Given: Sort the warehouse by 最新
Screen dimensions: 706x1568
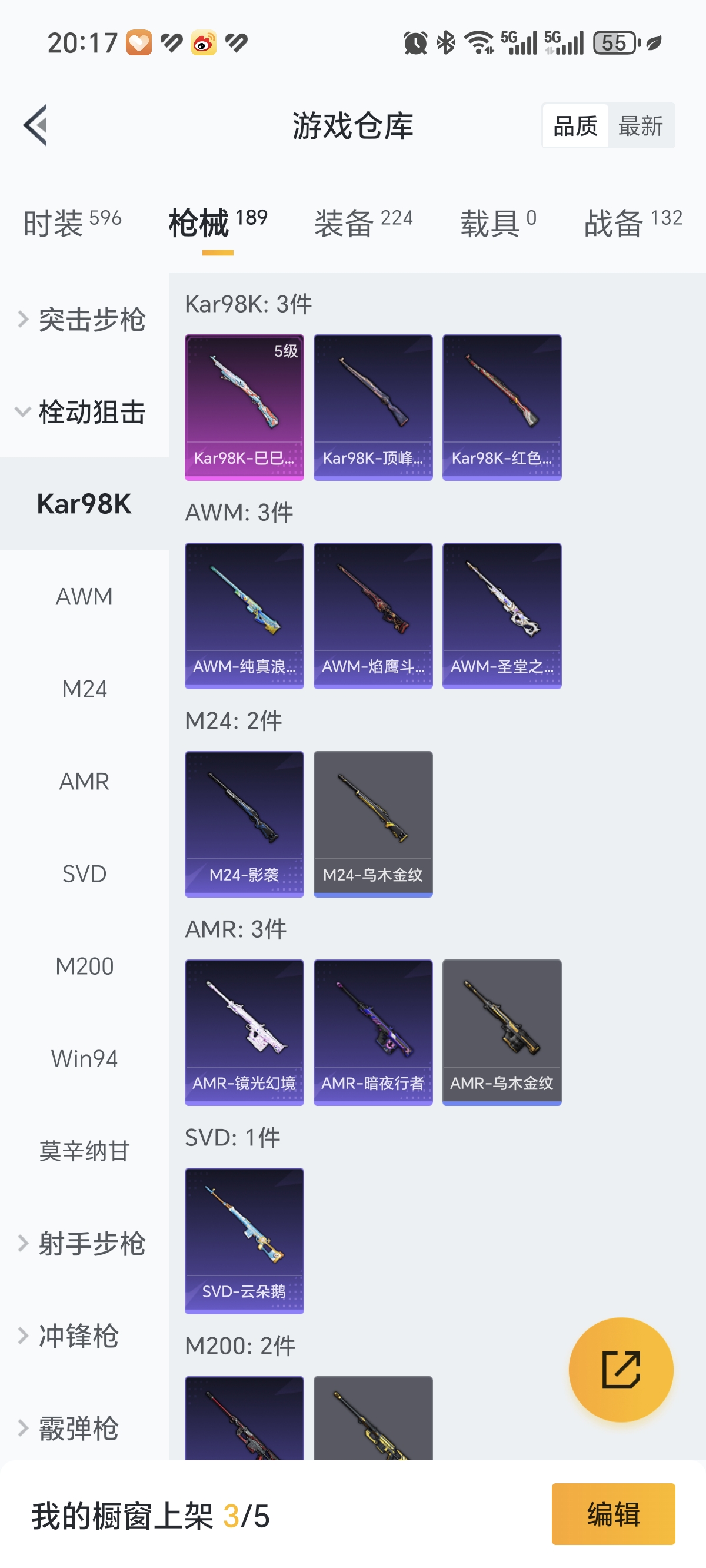Looking at the screenshot, I should coord(640,126).
